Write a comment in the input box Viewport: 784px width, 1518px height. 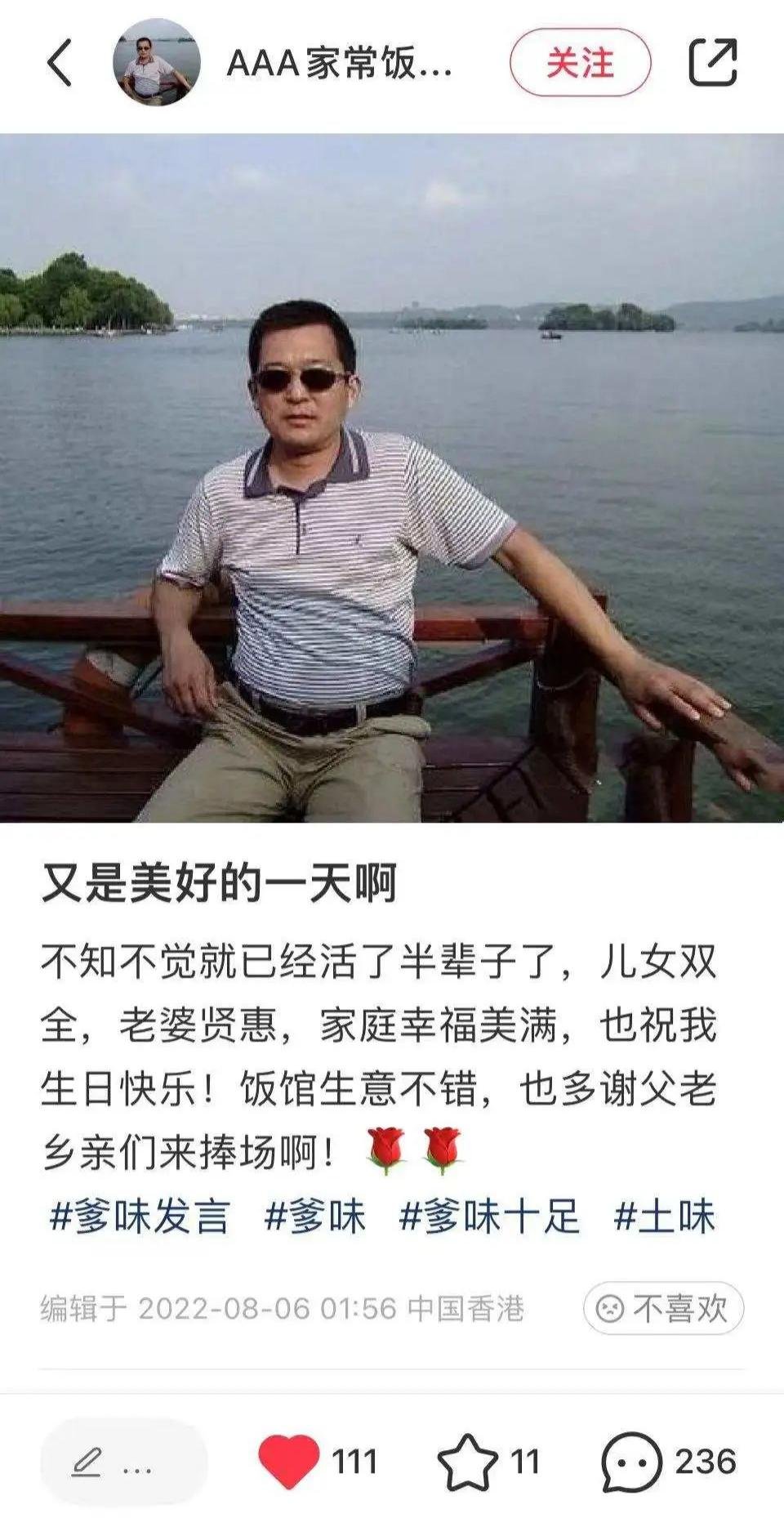click(x=124, y=1462)
